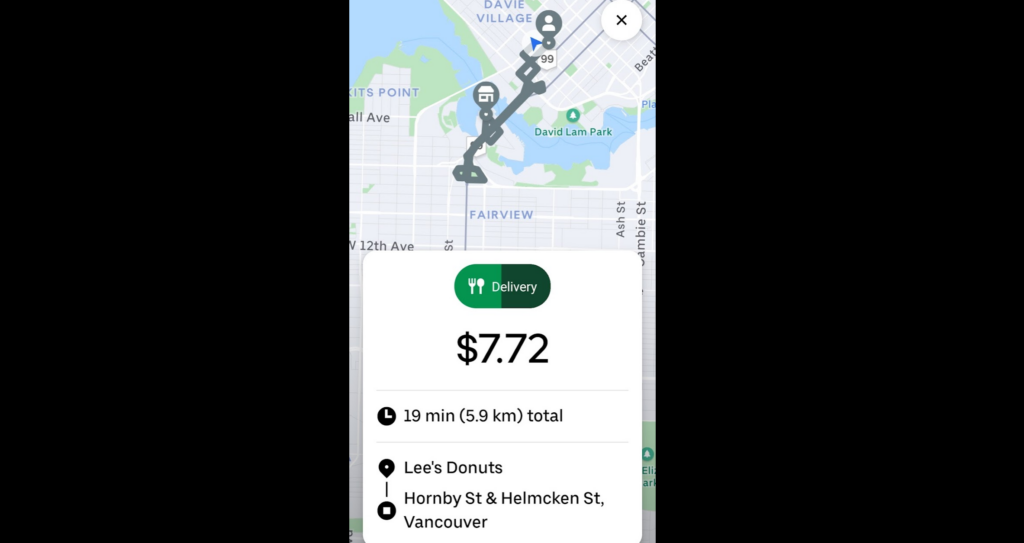1024x543 pixels.
Task: Tap the delivery offer card showing $7.72
Action: tap(502, 348)
